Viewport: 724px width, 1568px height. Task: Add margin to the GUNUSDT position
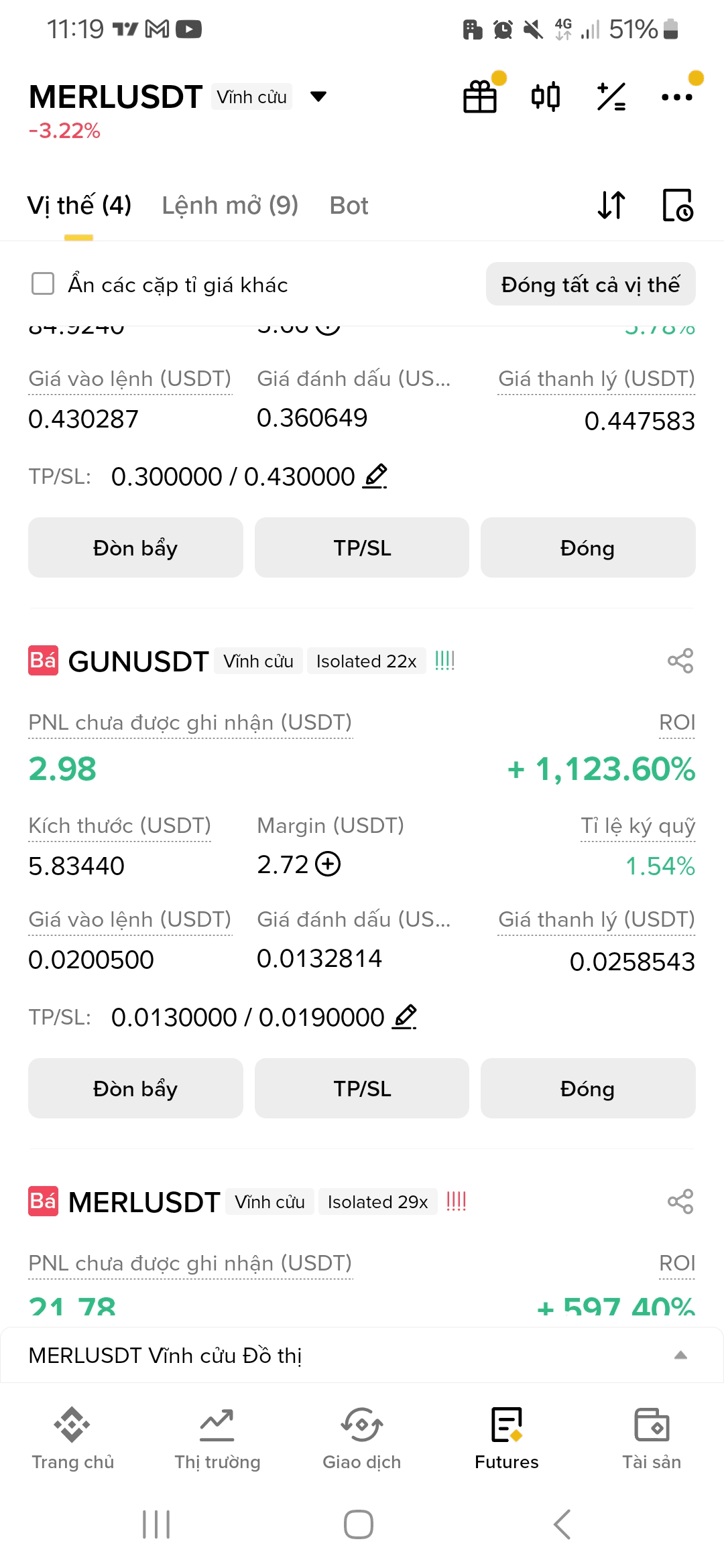pyautogui.click(x=328, y=864)
